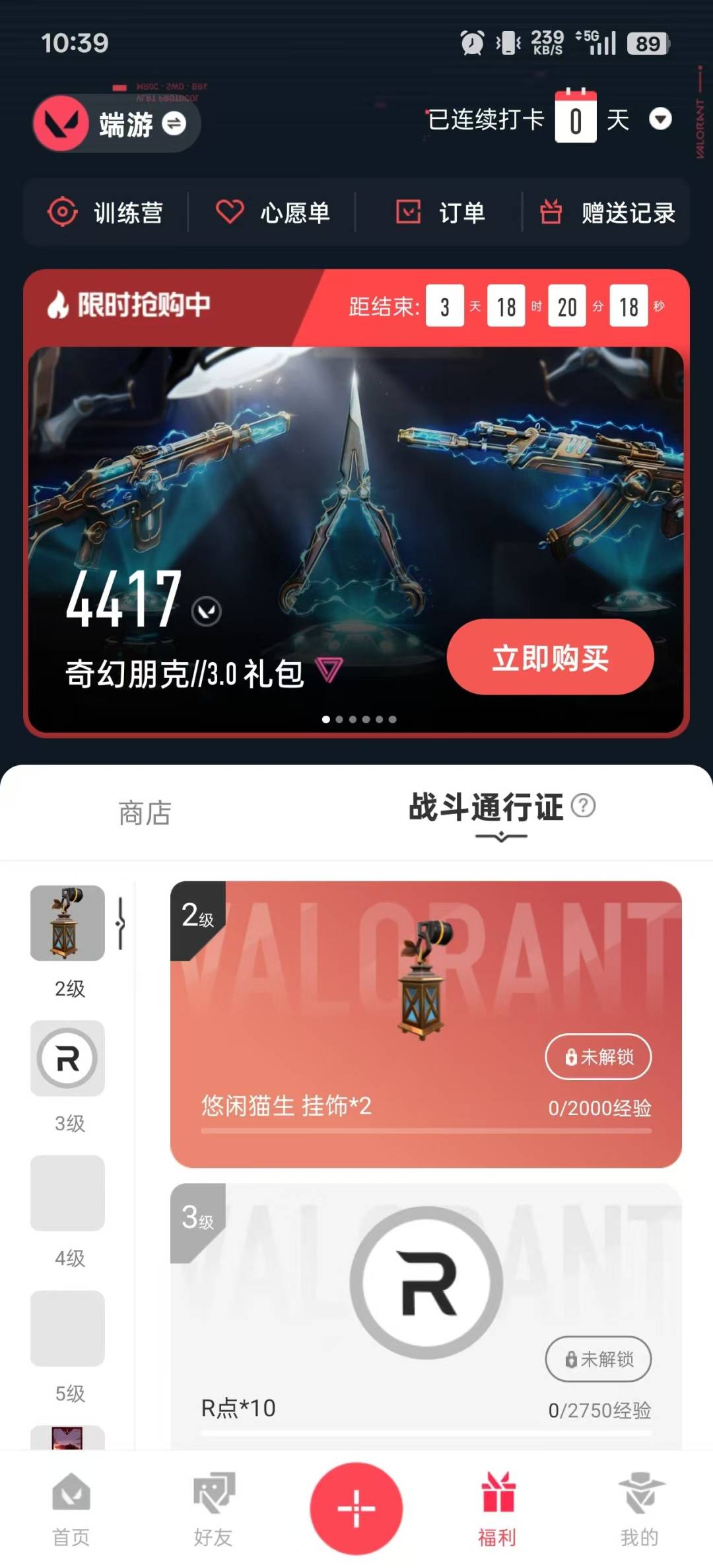Image resolution: width=713 pixels, height=1568 pixels.
Task: Open the 心愿单 wishlist
Action: (x=272, y=213)
